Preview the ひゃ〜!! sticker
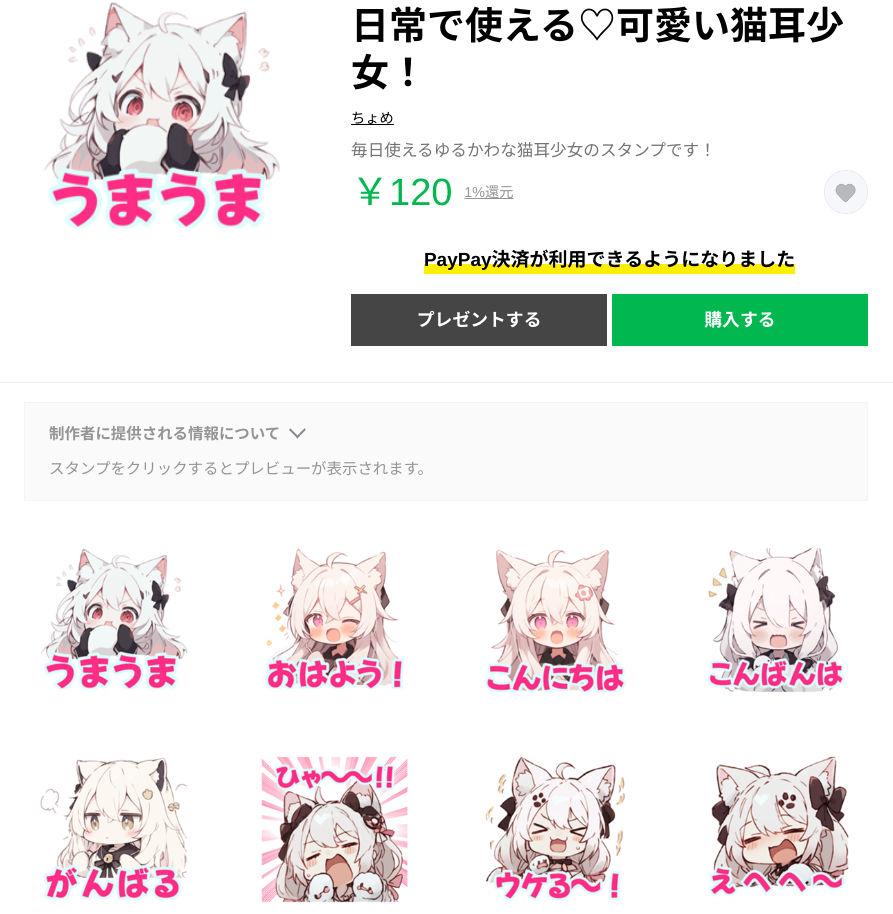Viewport: 893px width, 914px height. [335, 830]
